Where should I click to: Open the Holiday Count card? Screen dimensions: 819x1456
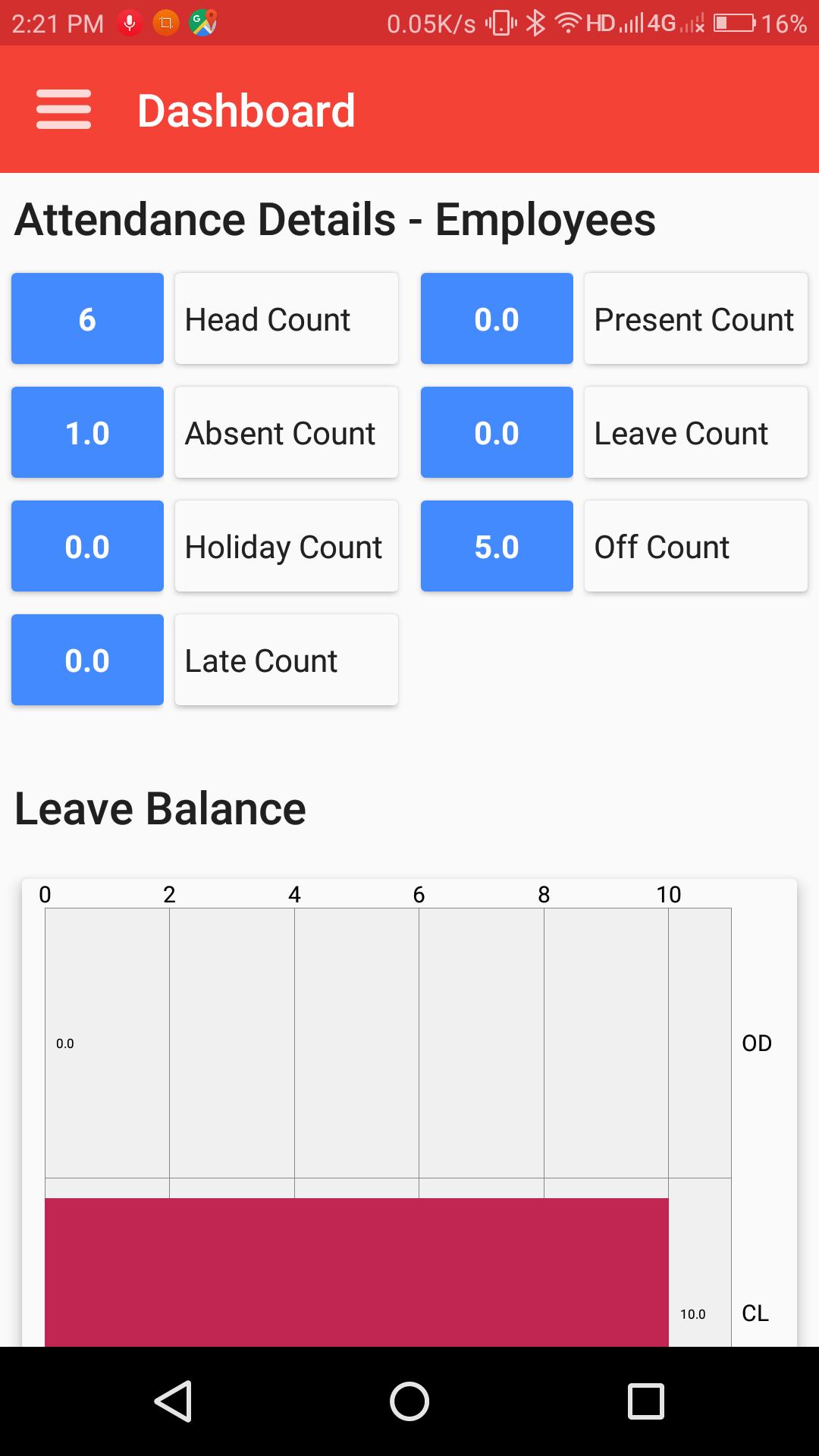pyautogui.click(x=286, y=547)
